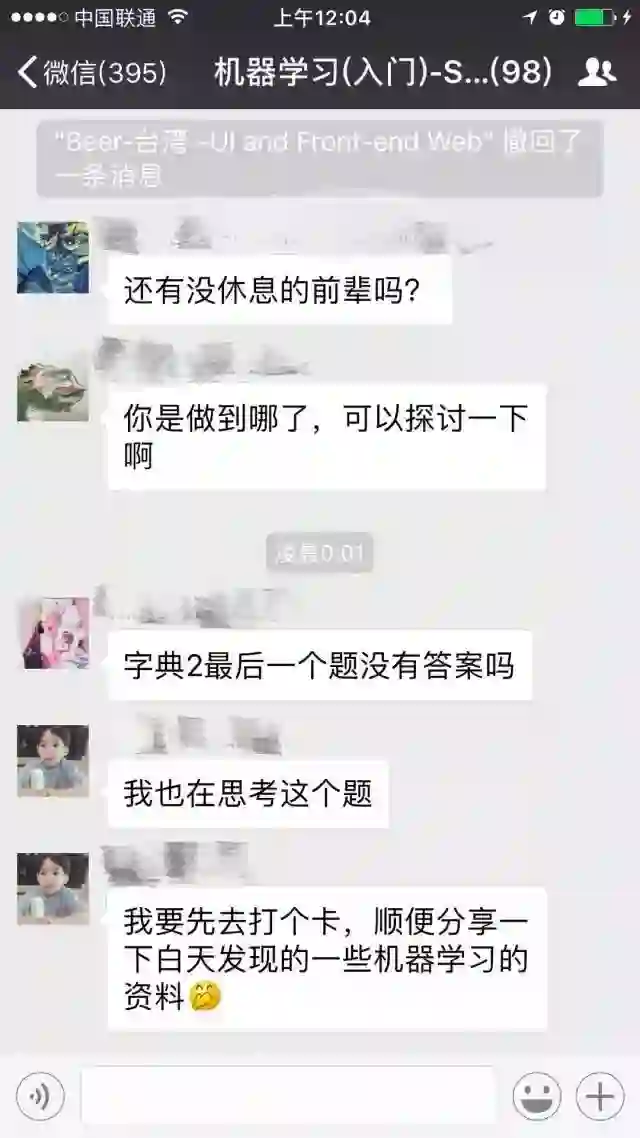This screenshot has width=640, height=1138.
Task: Open the group members info icon
Action: point(597,72)
